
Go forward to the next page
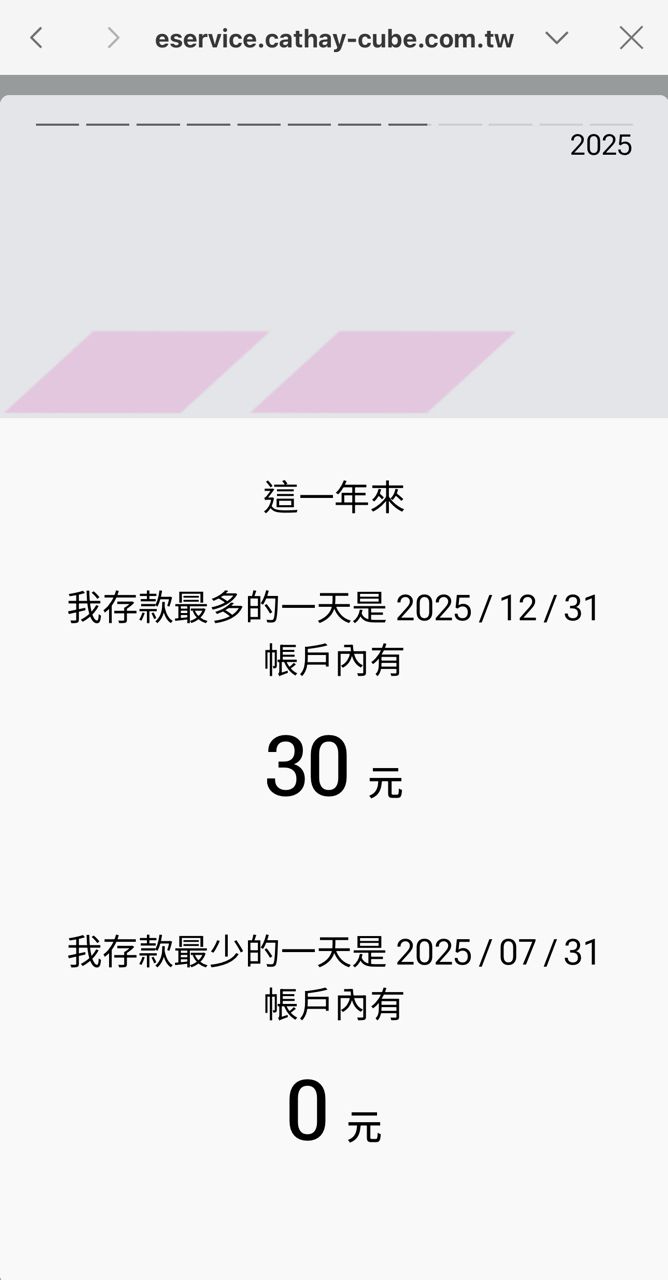coord(113,38)
